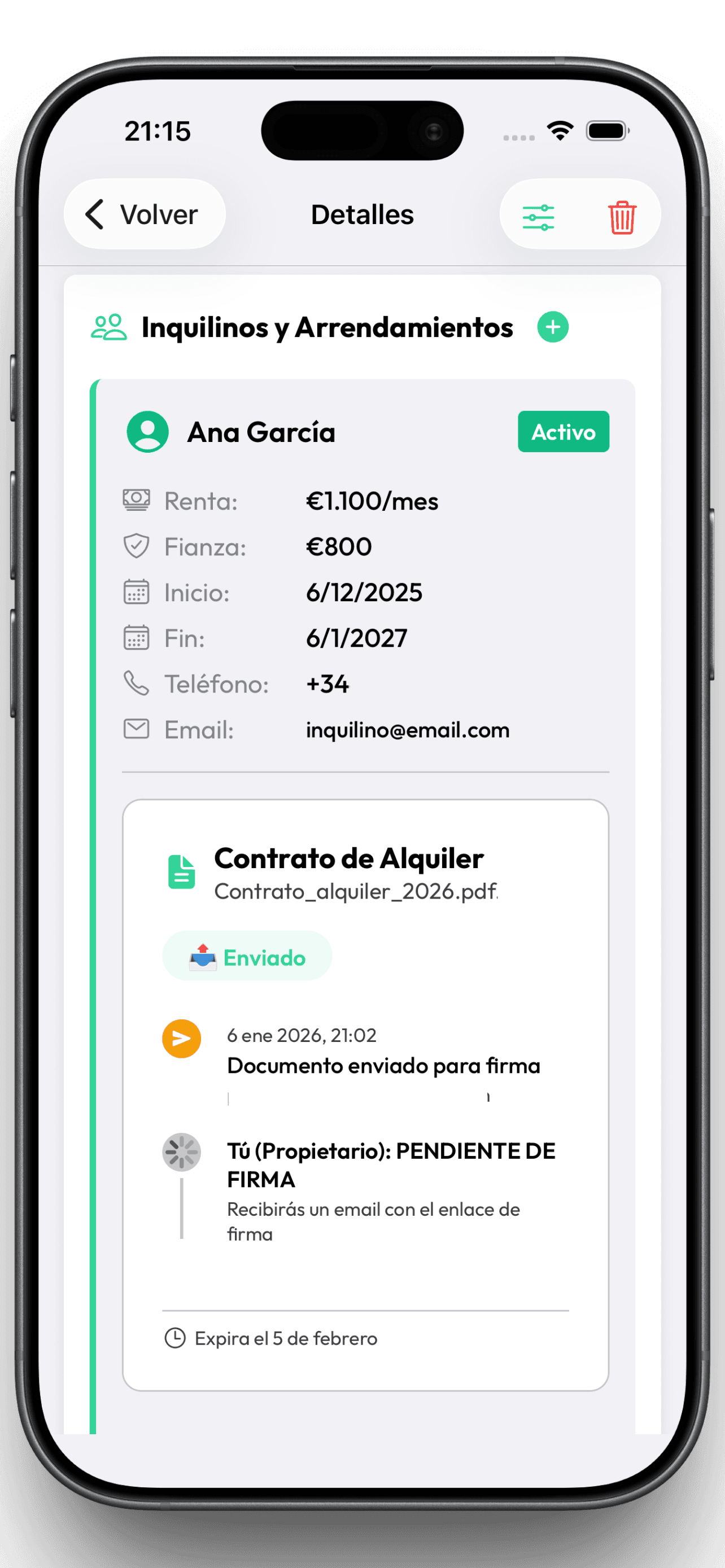Delete this property with the trash icon
Image resolution: width=725 pixels, height=1568 pixels.
click(622, 217)
